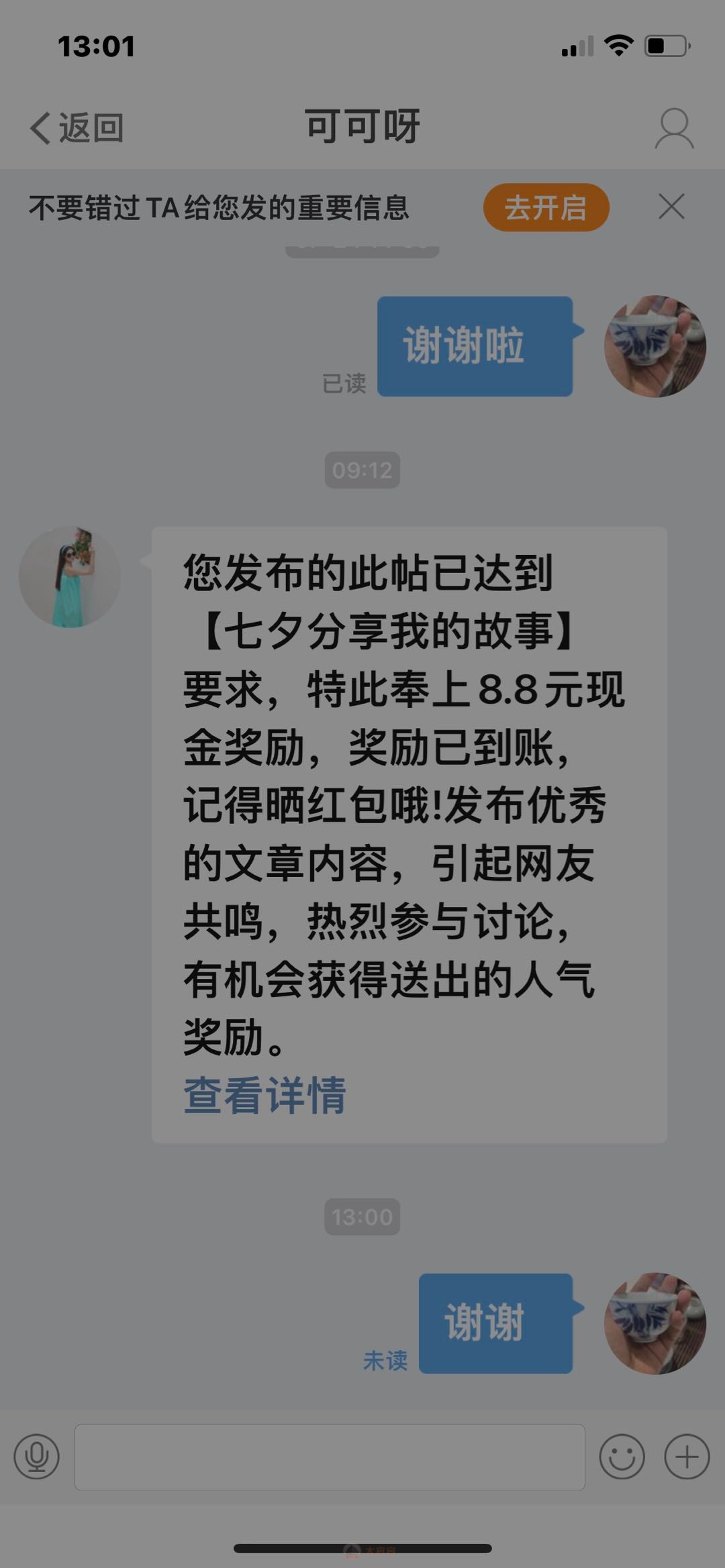Image resolution: width=725 pixels, height=1568 pixels.
Task: Tap the voice message microphone icon
Action: (37, 1457)
